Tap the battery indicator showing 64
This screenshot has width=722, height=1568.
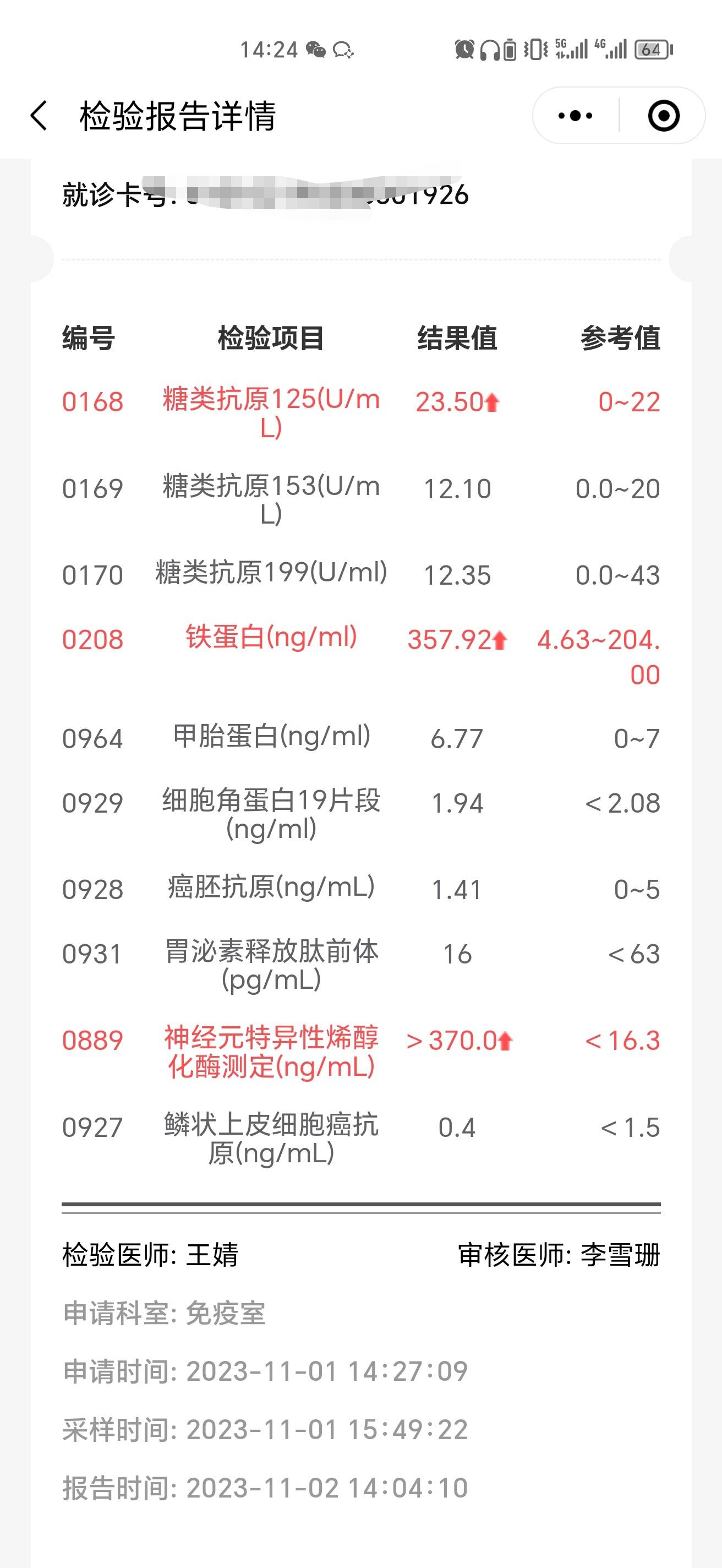coord(652,50)
